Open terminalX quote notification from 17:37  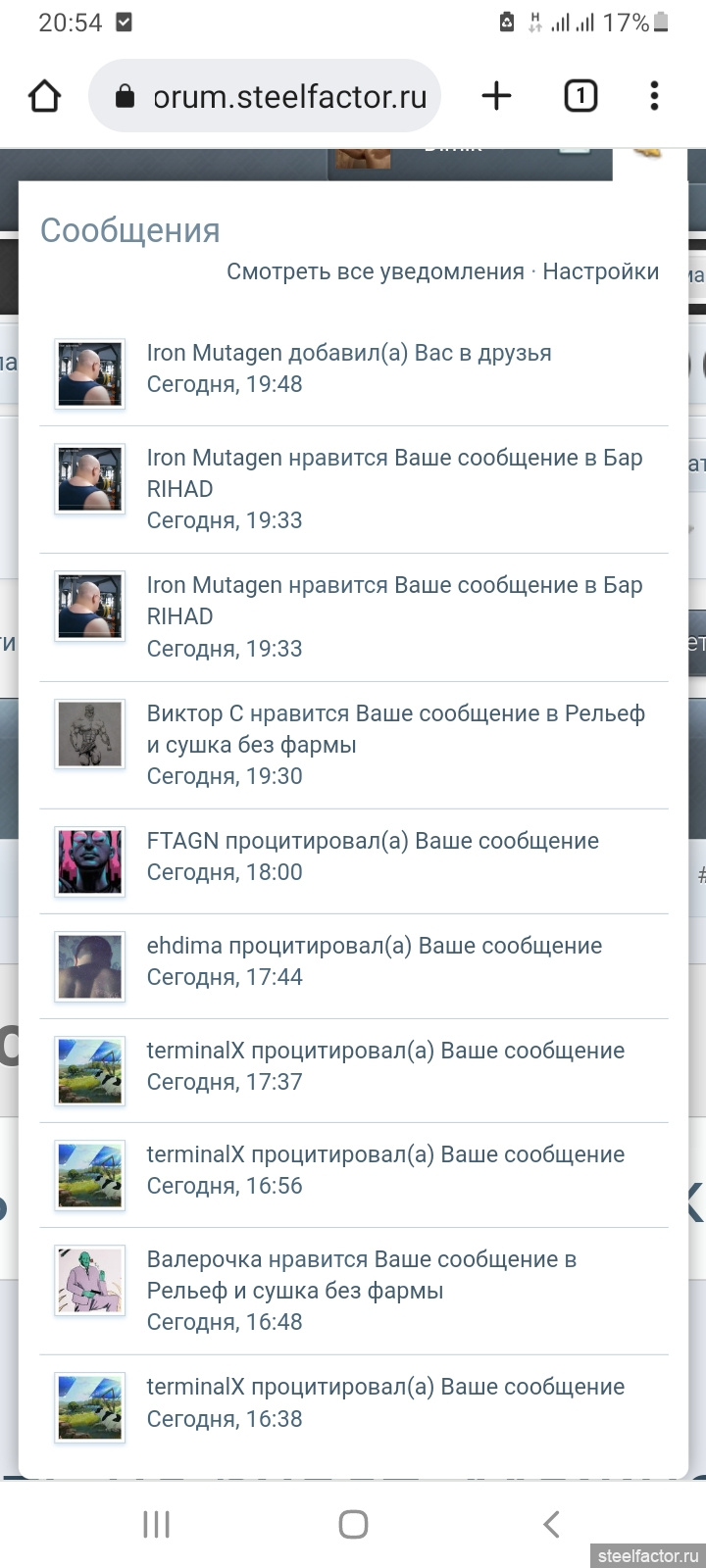[x=354, y=1071]
